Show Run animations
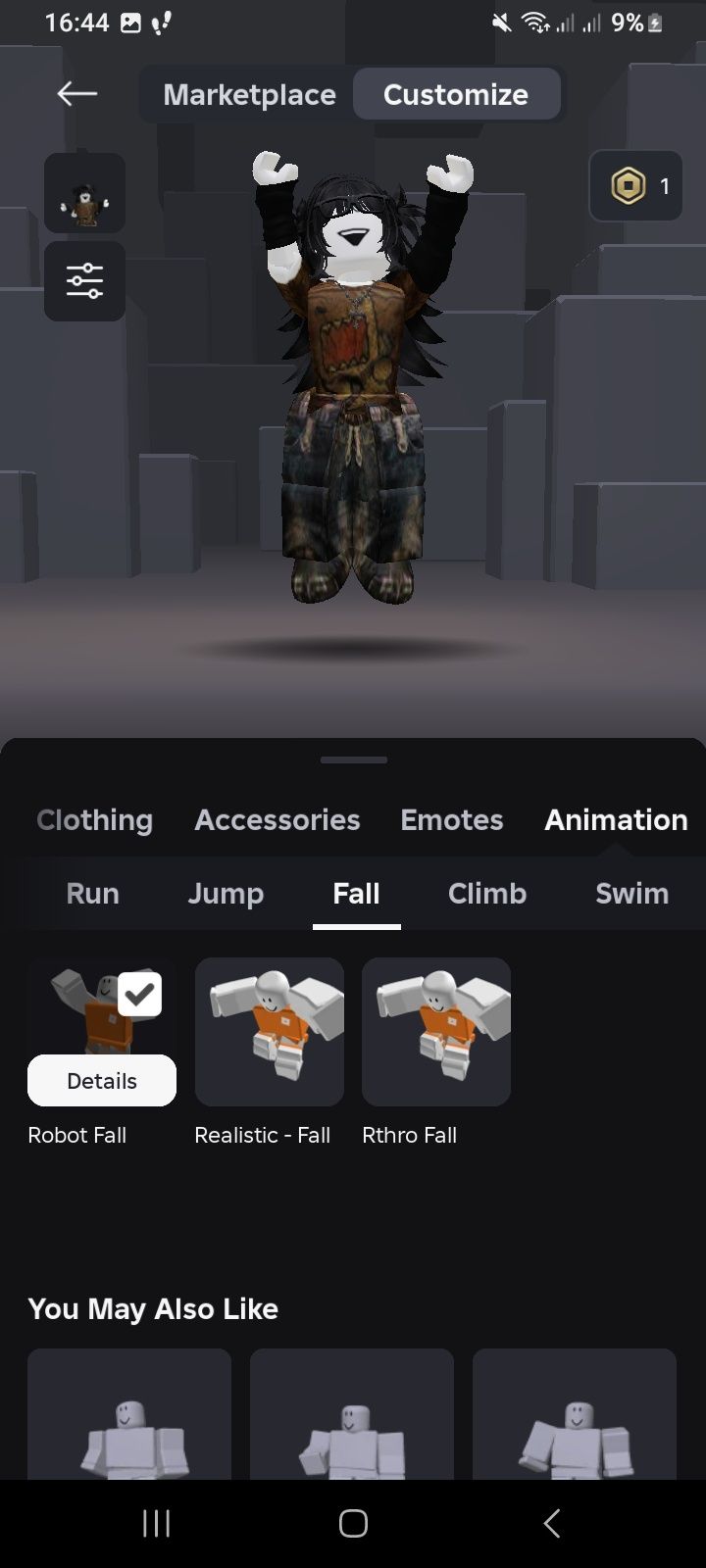The height and width of the screenshot is (1568, 706). click(x=92, y=893)
